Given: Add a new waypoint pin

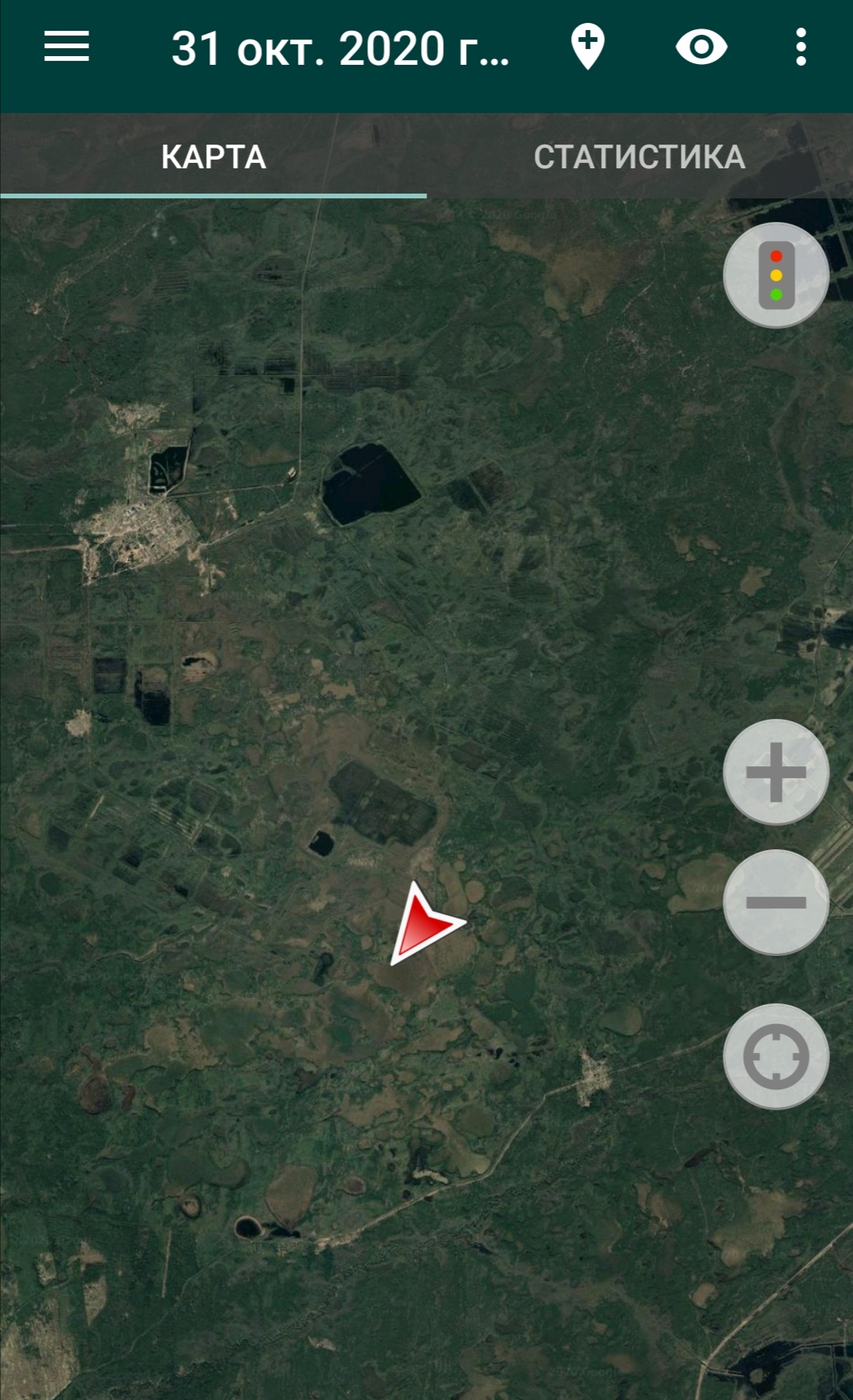Looking at the screenshot, I should coord(588,47).
